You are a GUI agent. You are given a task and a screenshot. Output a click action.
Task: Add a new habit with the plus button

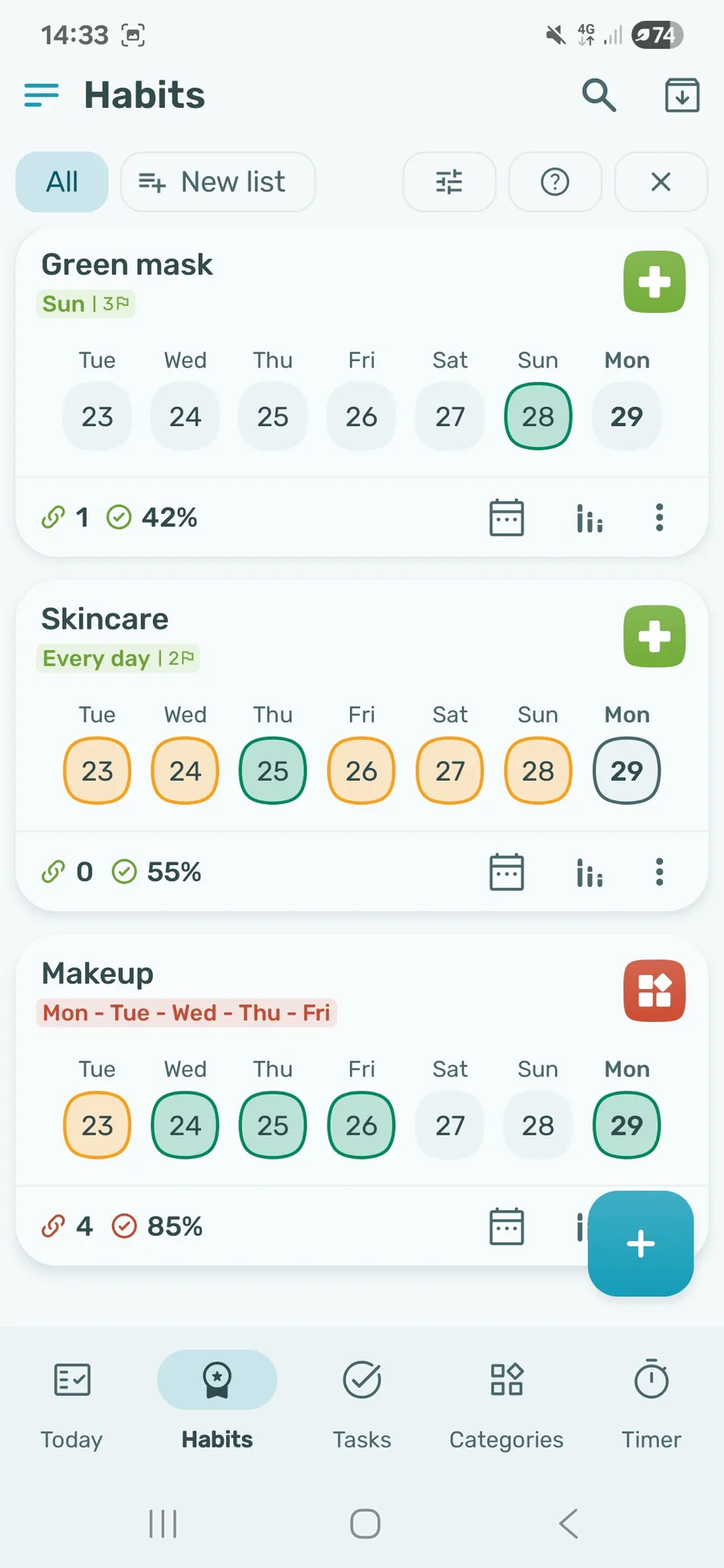click(640, 1243)
